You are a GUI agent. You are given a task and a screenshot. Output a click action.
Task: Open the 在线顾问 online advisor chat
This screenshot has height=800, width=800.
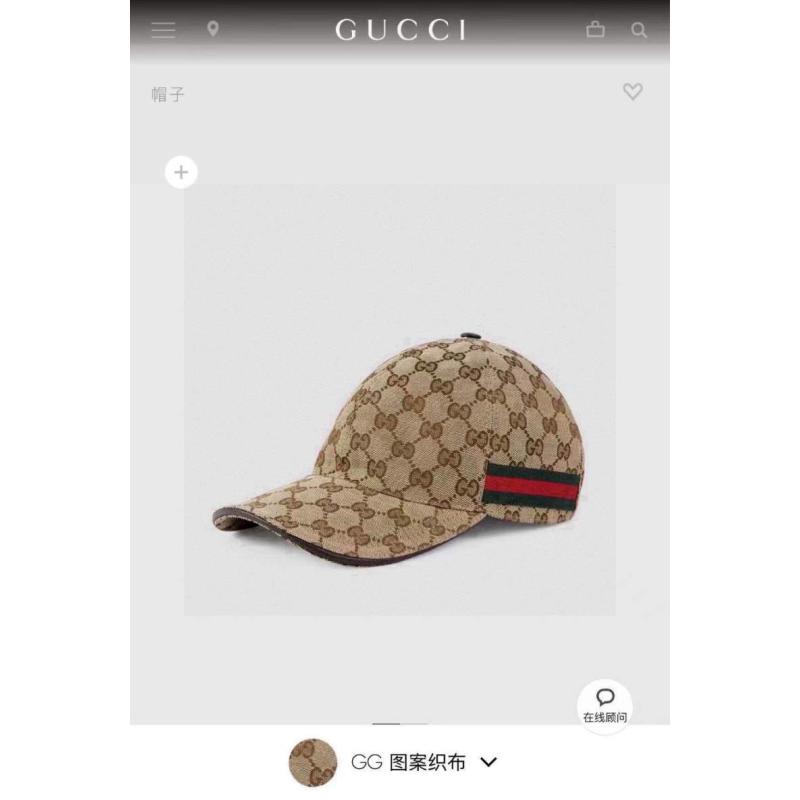tap(605, 705)
